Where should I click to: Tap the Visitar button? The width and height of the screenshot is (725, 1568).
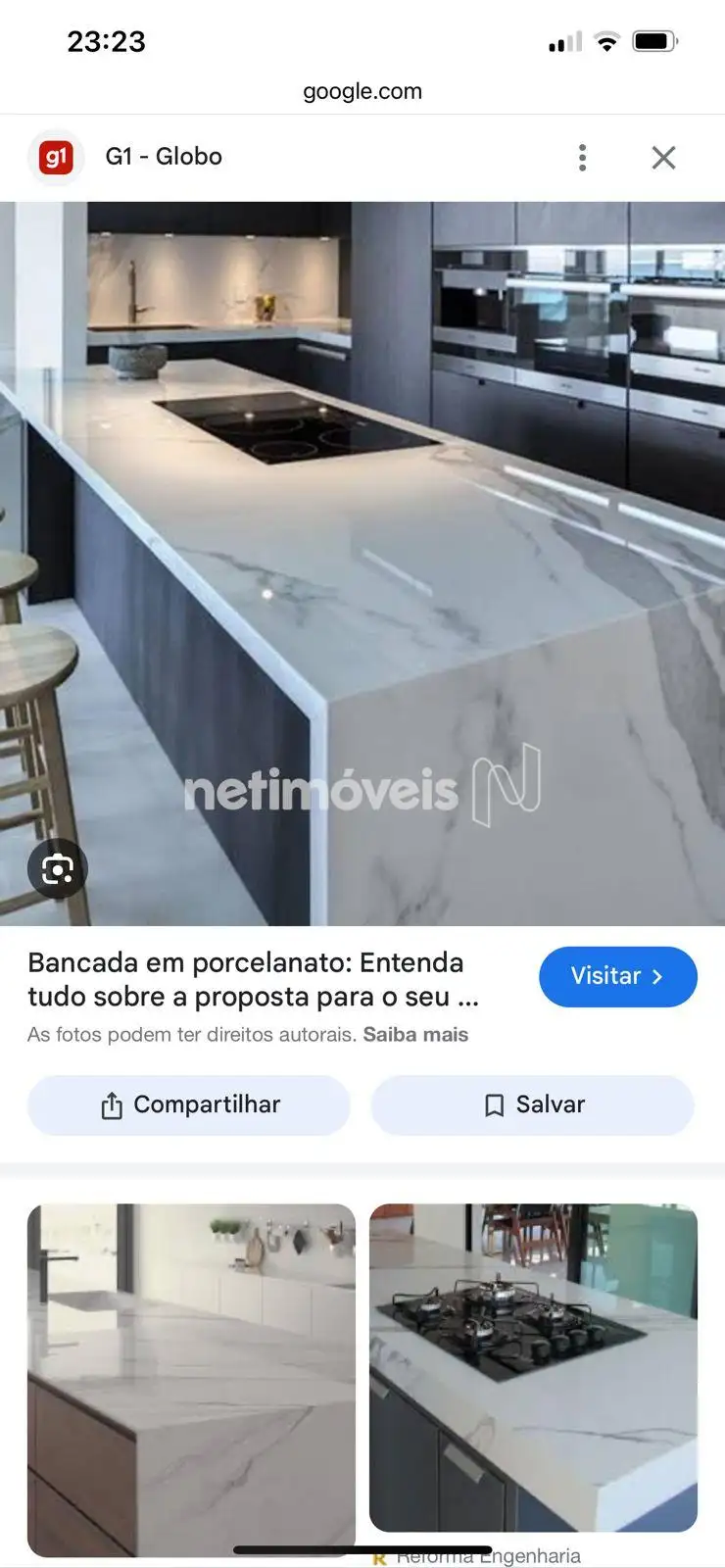pyautogui.click(x=617, y=976)
